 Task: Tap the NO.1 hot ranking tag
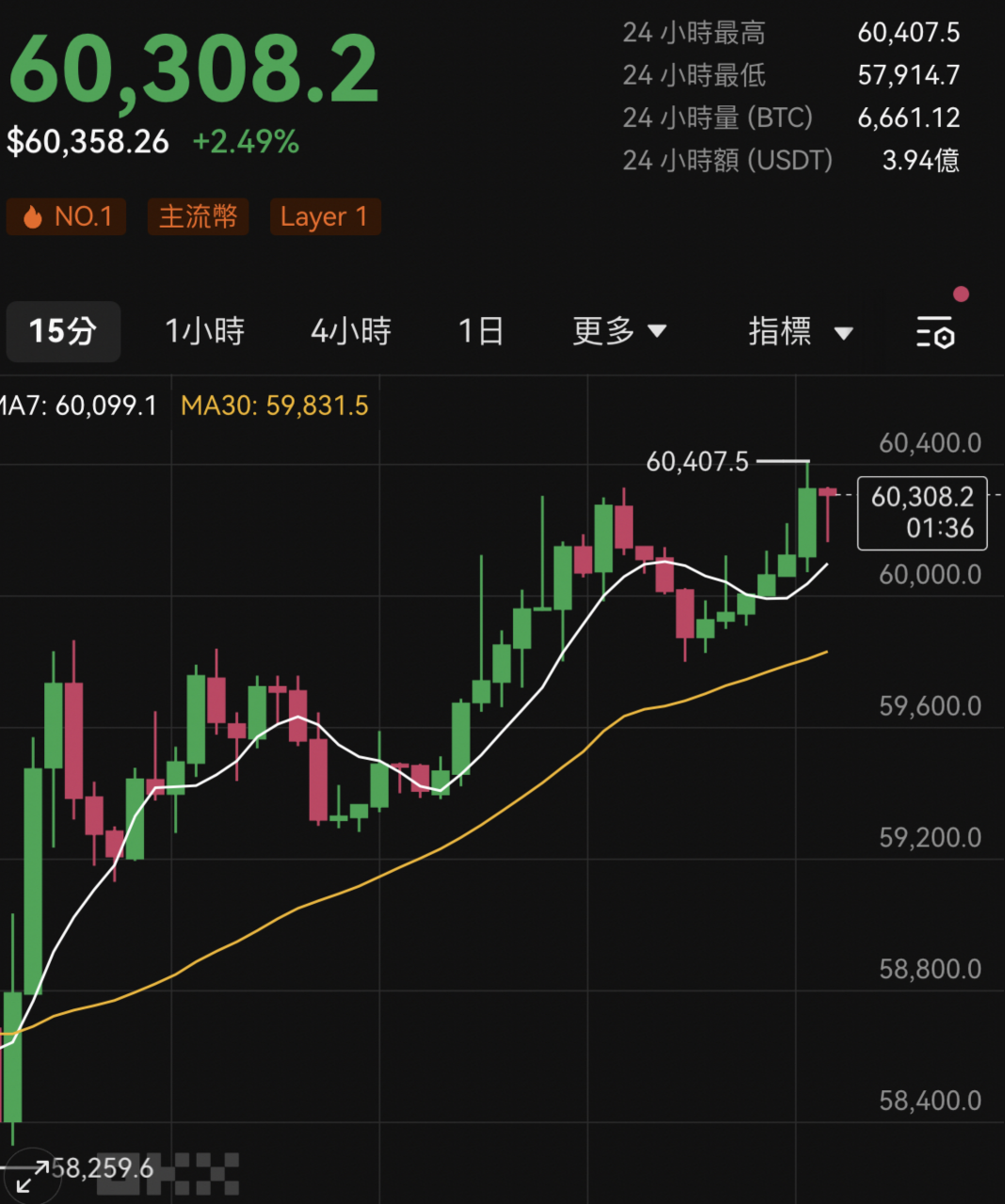66,216
